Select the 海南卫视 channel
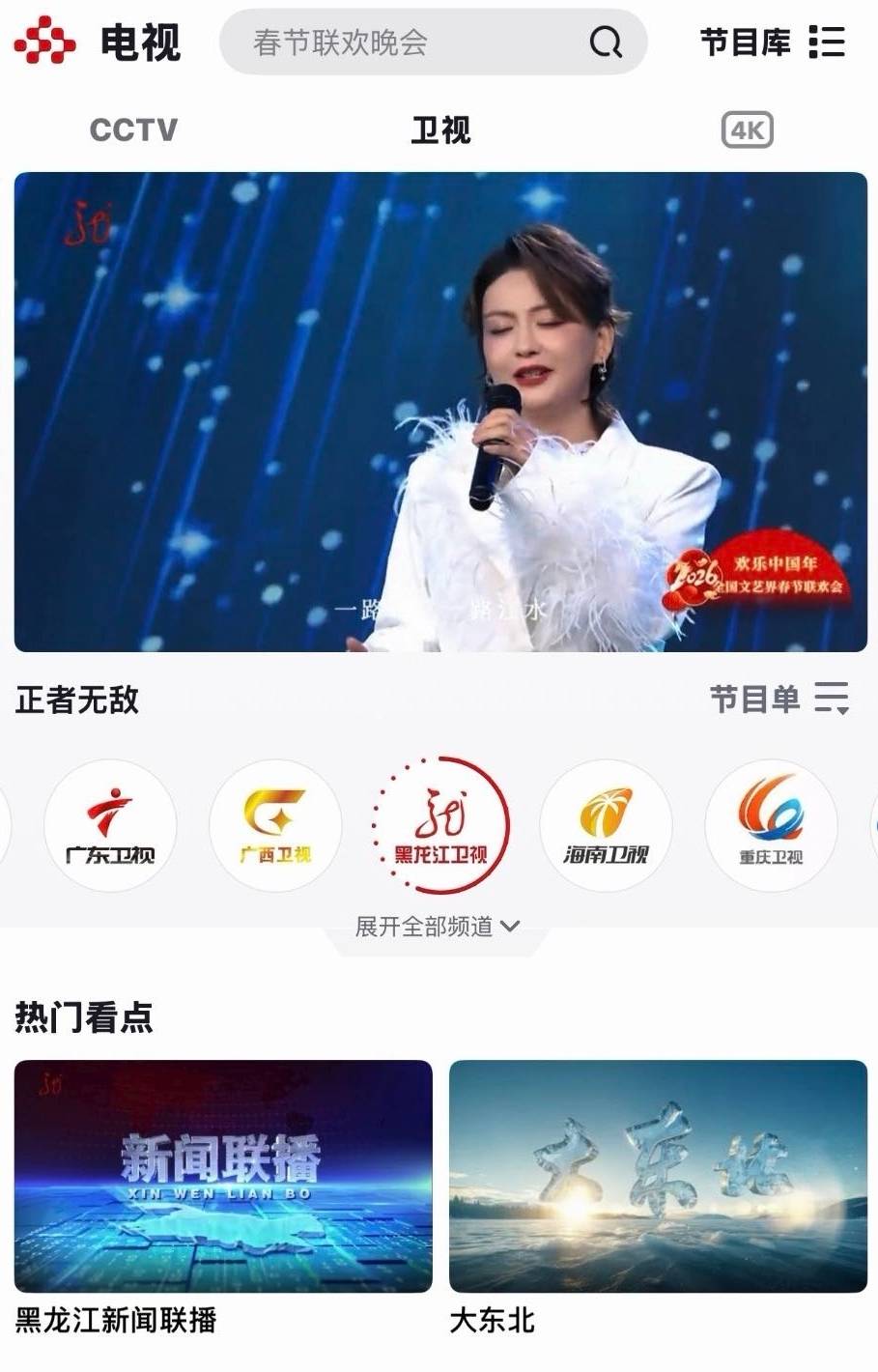 pyautogui.click(x=606, y=824)
